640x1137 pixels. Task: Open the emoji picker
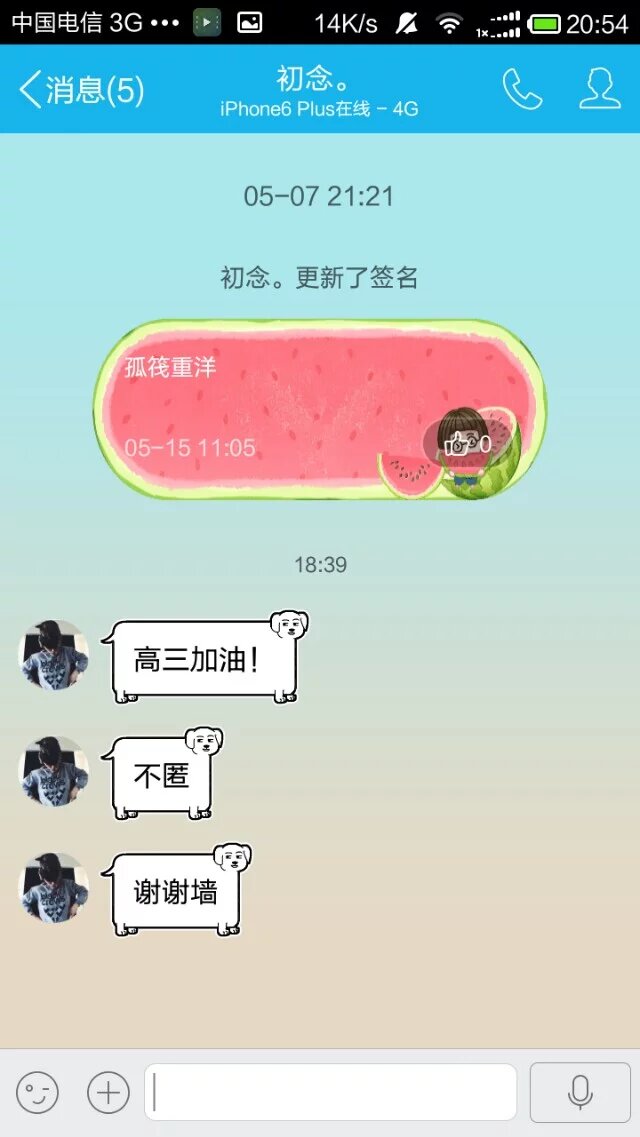pos(37,1093)
